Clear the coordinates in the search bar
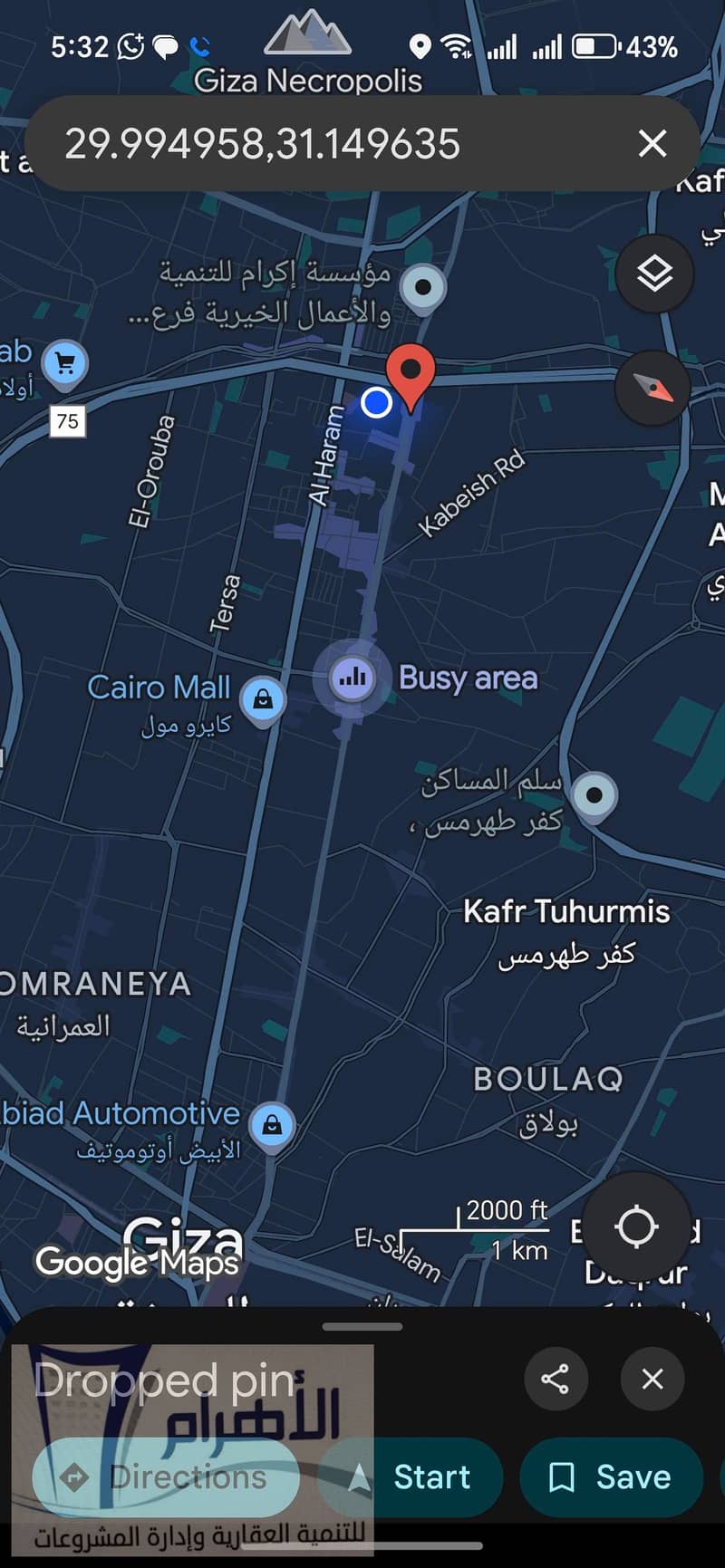The height and width of the screenshot is (1568, 725). pyautogui.click(x=652, y=143)
